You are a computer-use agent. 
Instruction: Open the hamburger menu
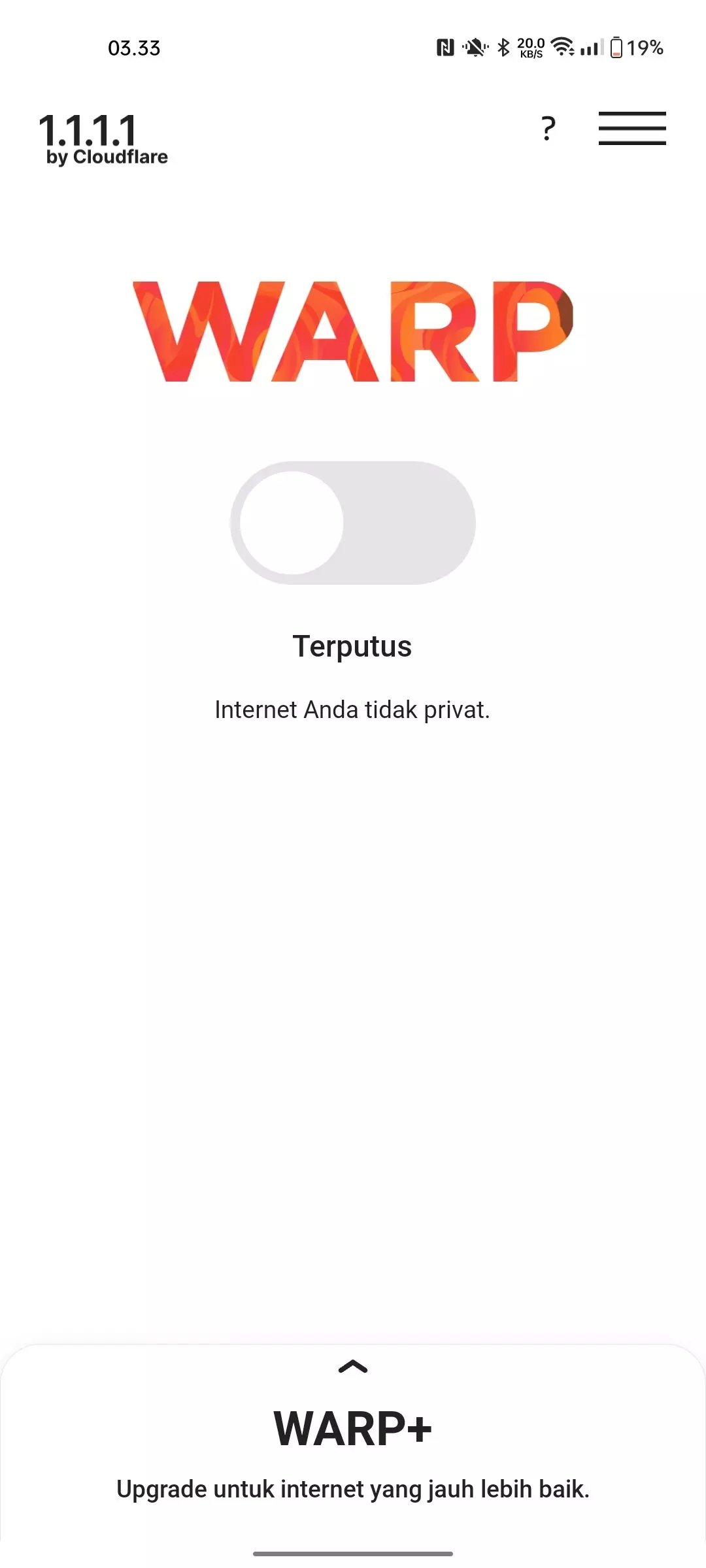click(x=631, y=129)
